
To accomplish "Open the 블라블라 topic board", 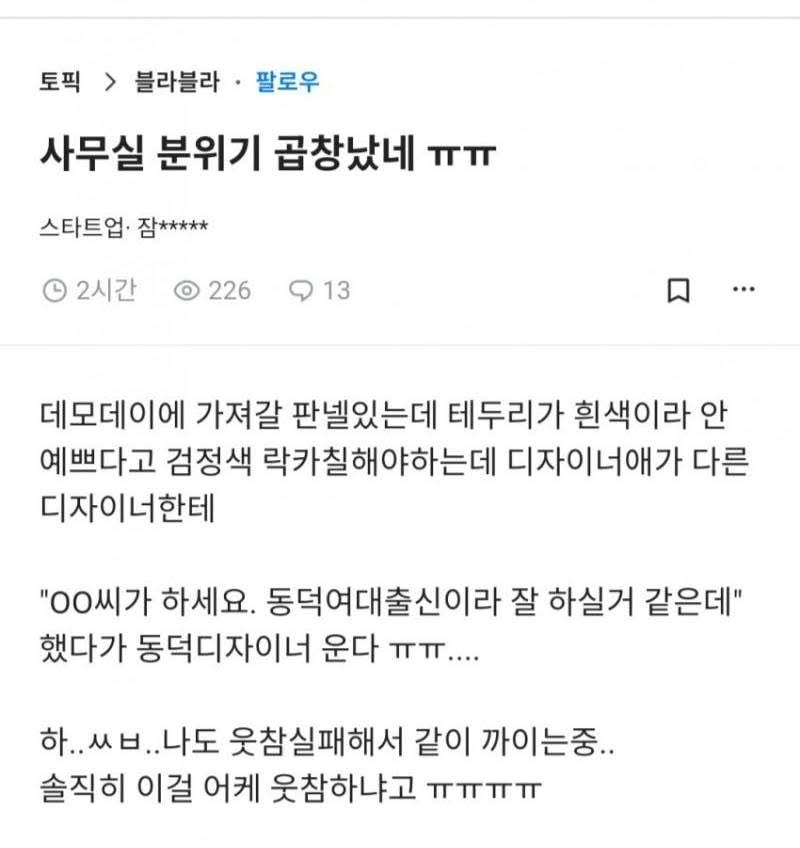I will point(176,82).
